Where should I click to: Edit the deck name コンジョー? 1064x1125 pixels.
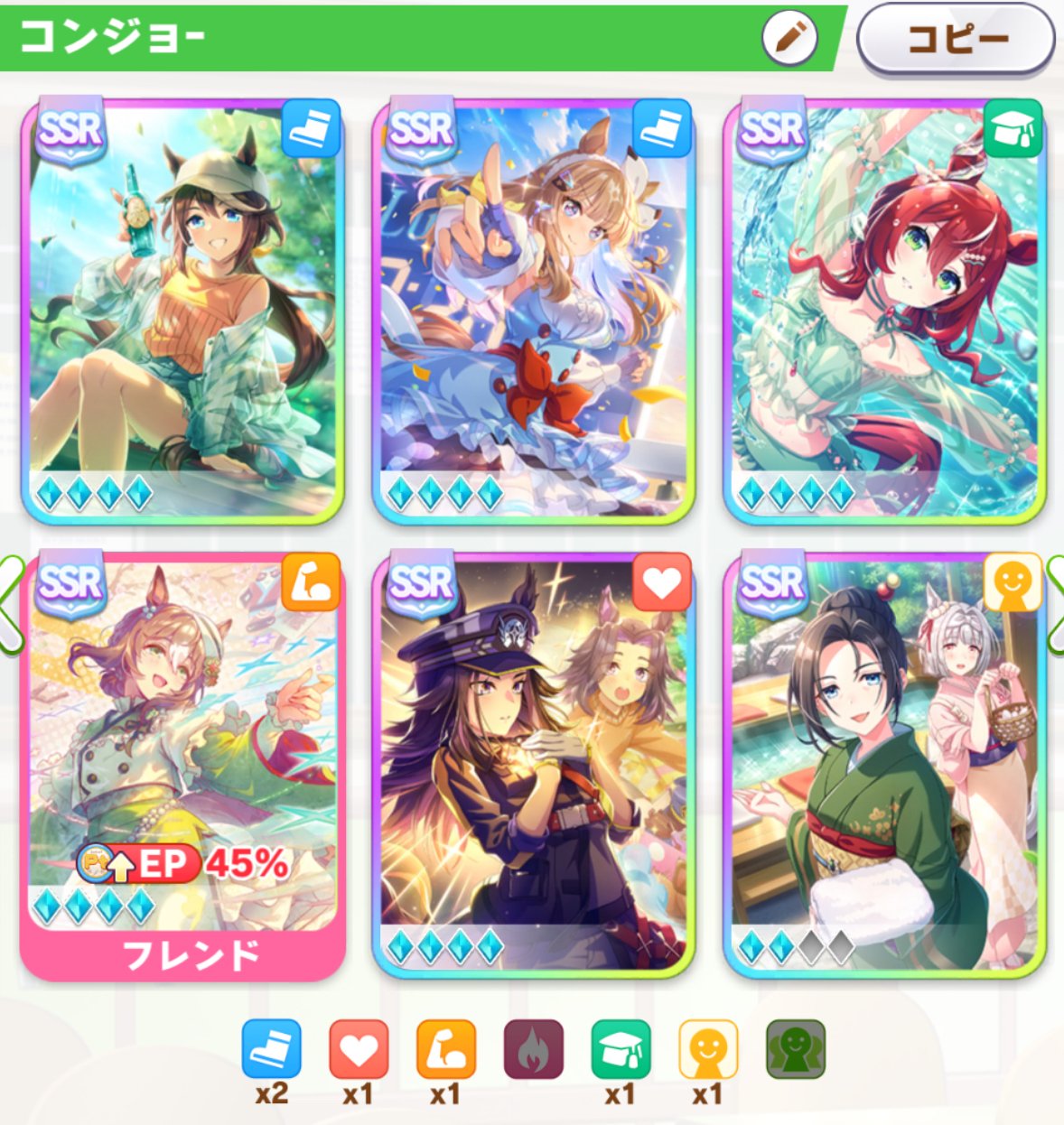coord(789,39)
